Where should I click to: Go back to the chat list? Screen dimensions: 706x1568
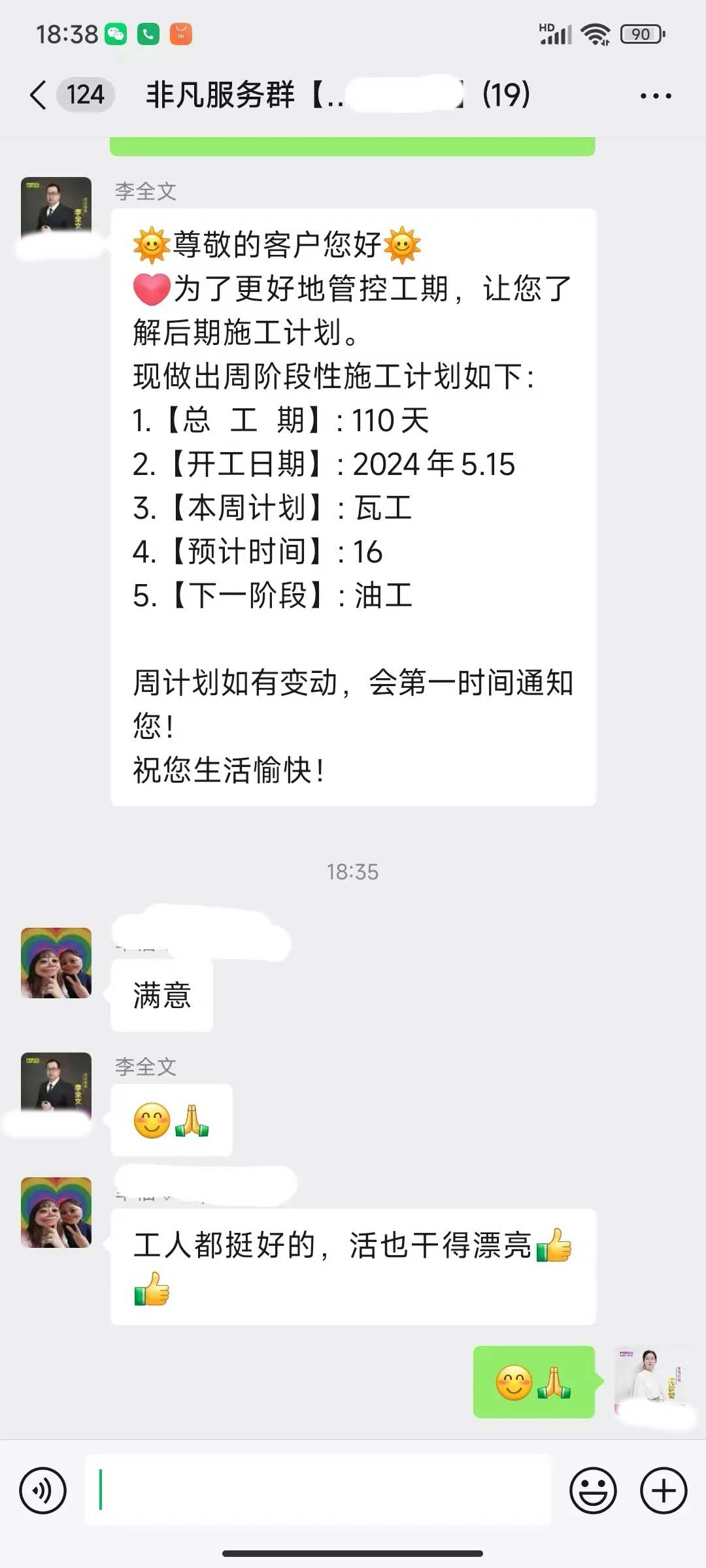(x=39, y=95)
